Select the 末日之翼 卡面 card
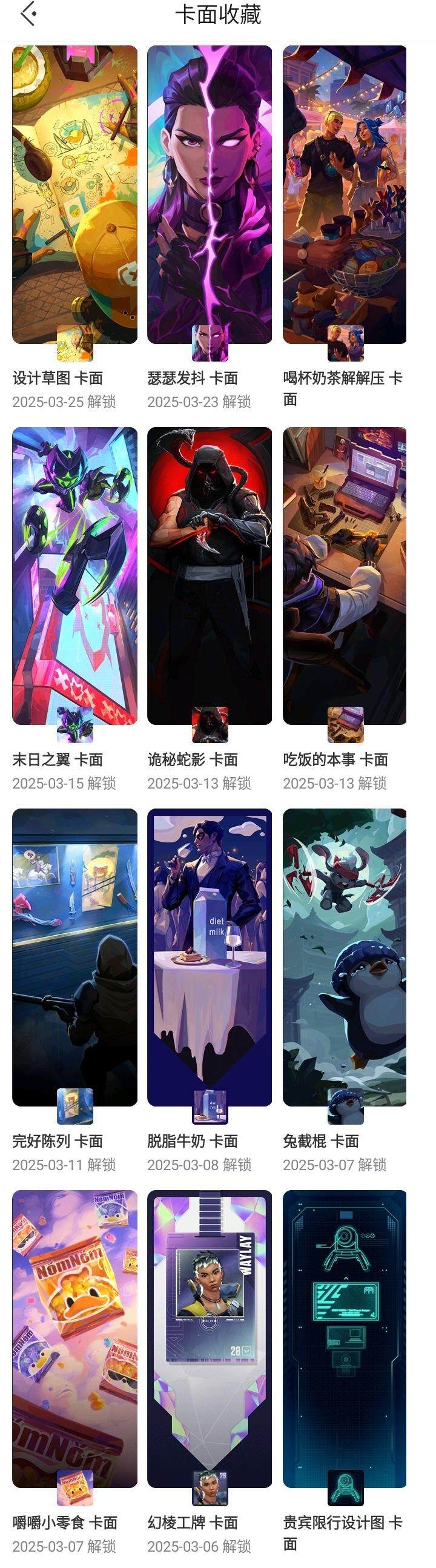436x1568 pixels. coord(75,576)
